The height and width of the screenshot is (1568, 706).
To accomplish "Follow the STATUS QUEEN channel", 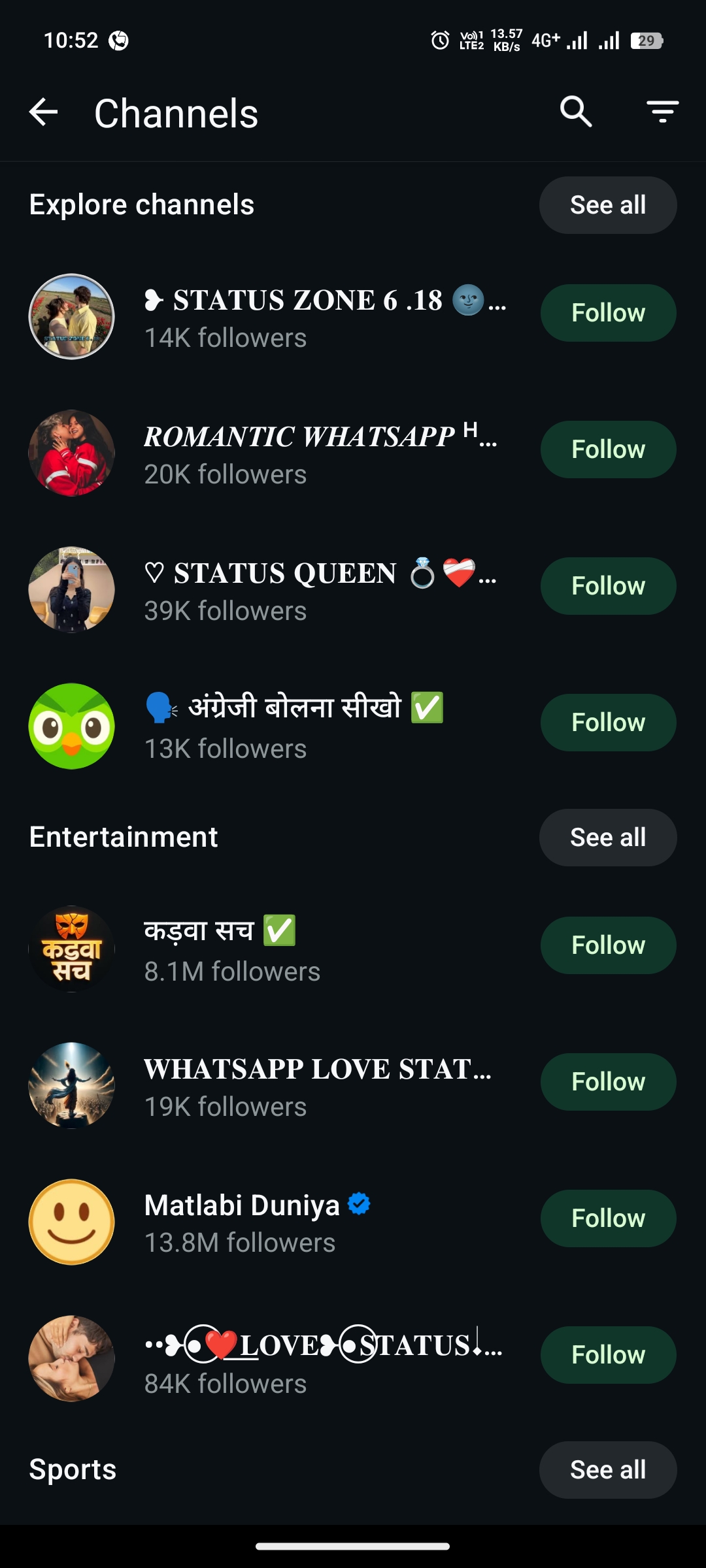I will click(607, 586).
